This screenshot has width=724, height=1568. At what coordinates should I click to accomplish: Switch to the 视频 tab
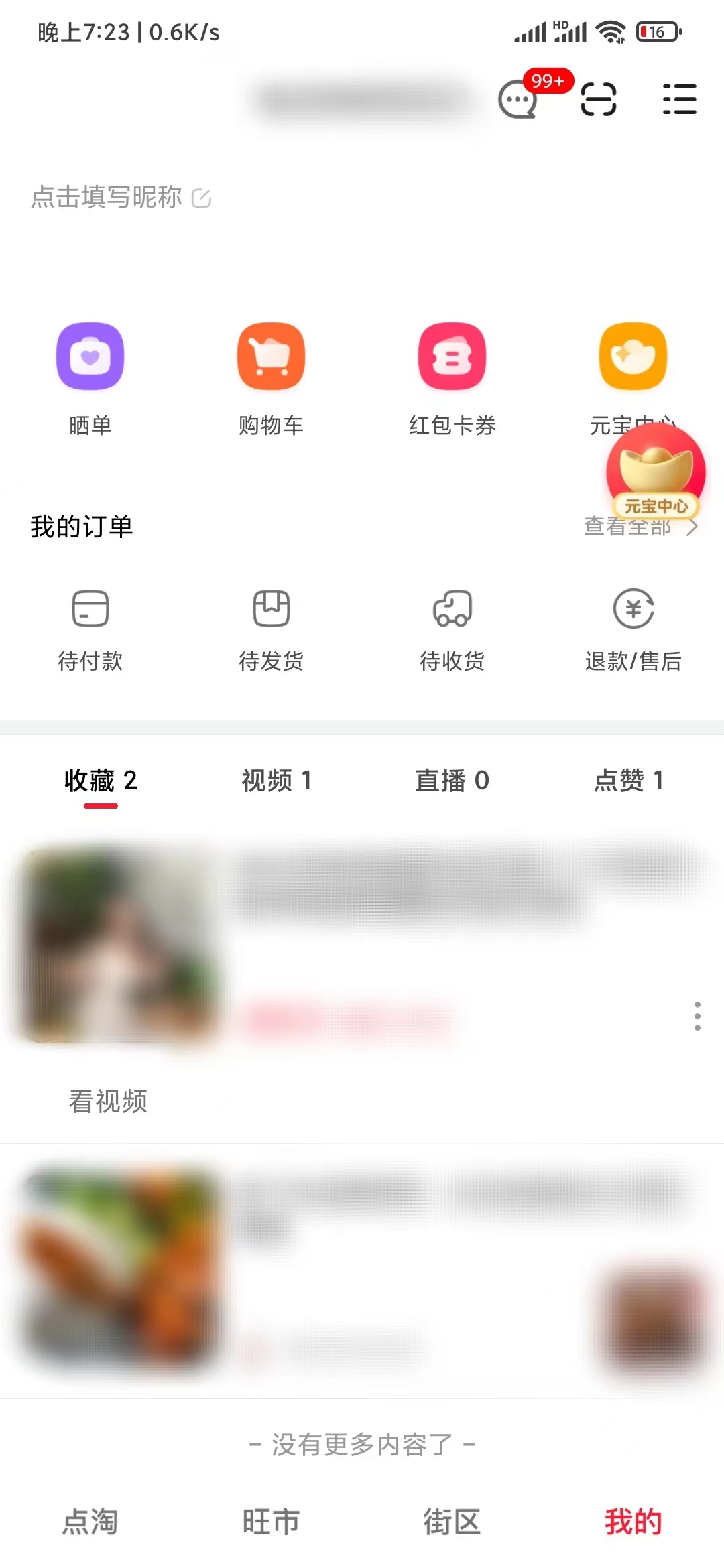point(277,781)
